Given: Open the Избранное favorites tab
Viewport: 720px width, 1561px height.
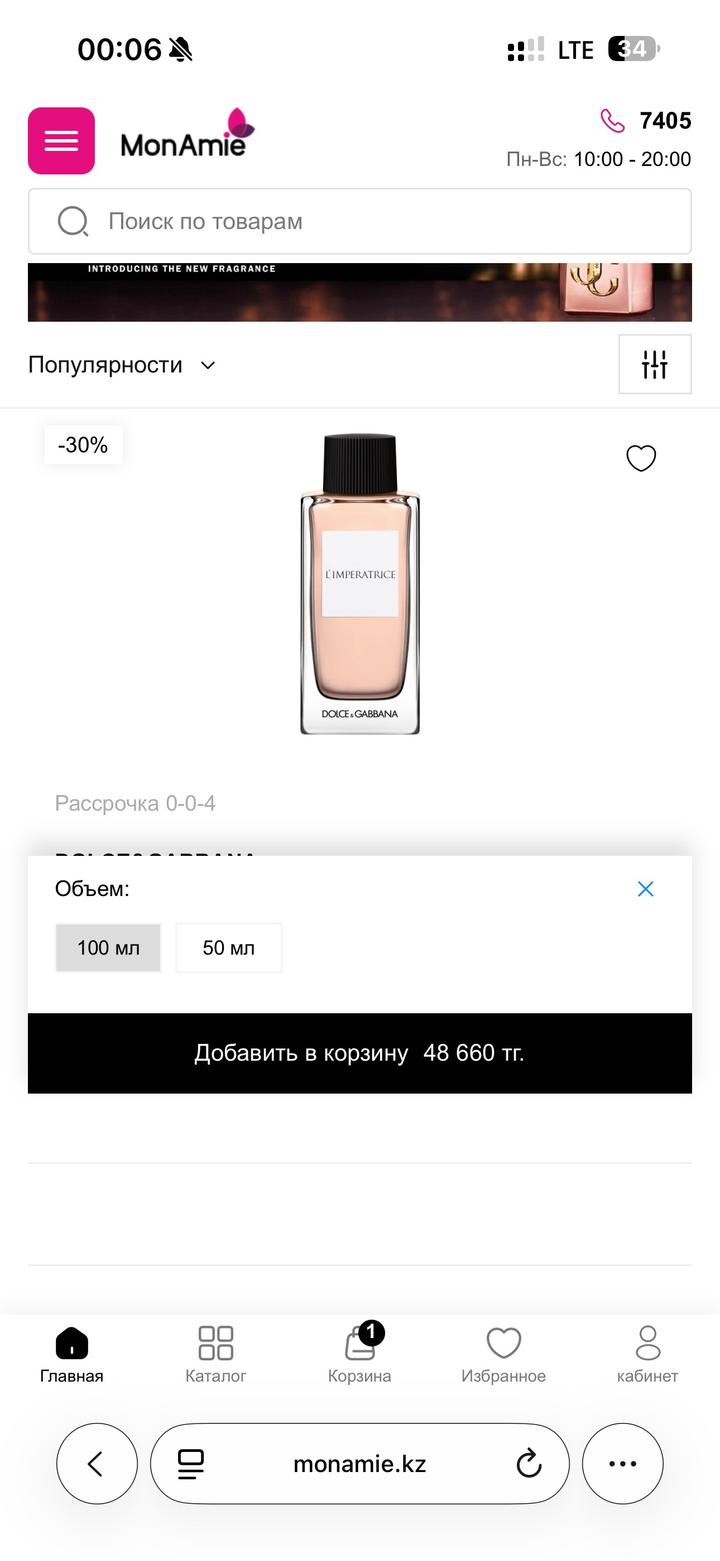Looking at the screenshot, I should pyautogui.click(x=503, y=1355).
